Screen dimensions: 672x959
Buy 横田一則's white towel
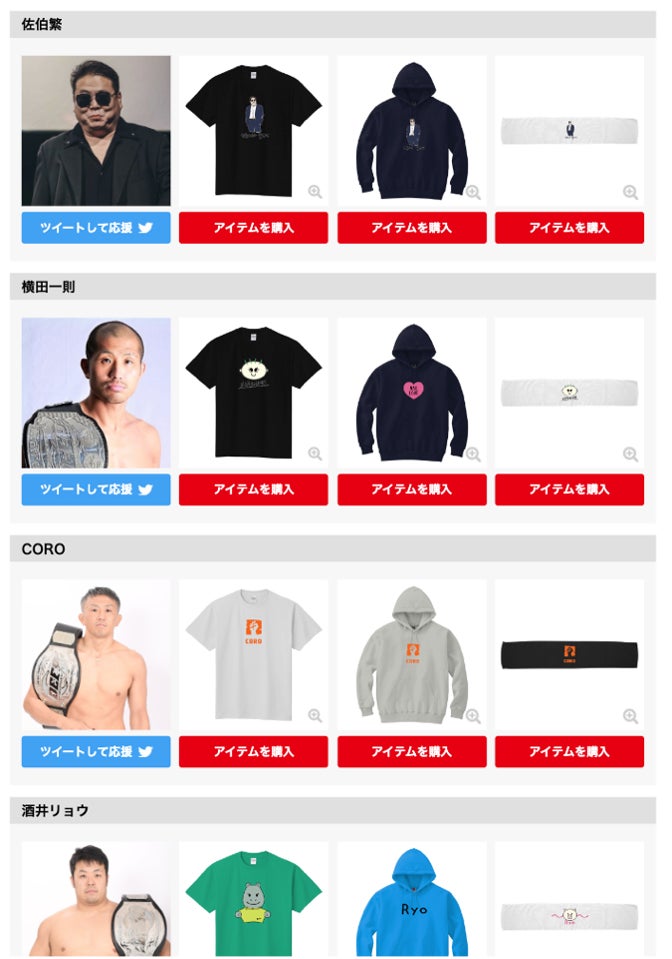coord(569,489)
